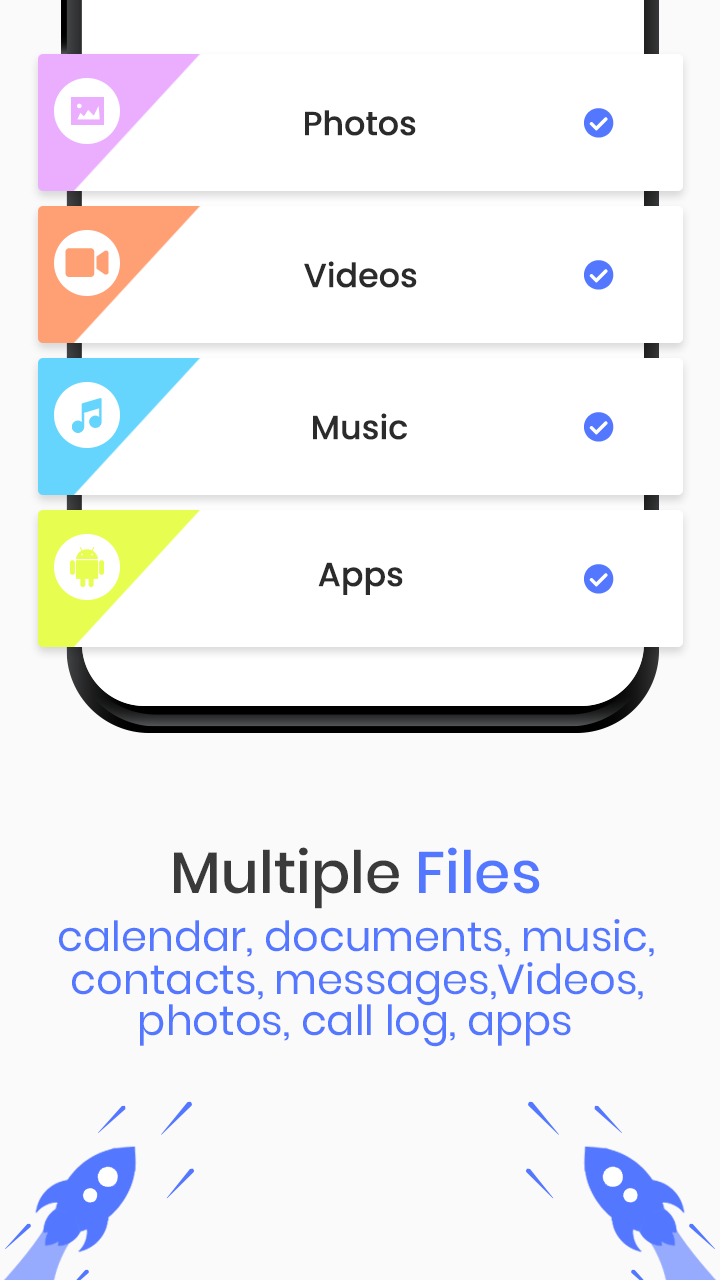Click the Multiple Files heading

click(355, 872)
